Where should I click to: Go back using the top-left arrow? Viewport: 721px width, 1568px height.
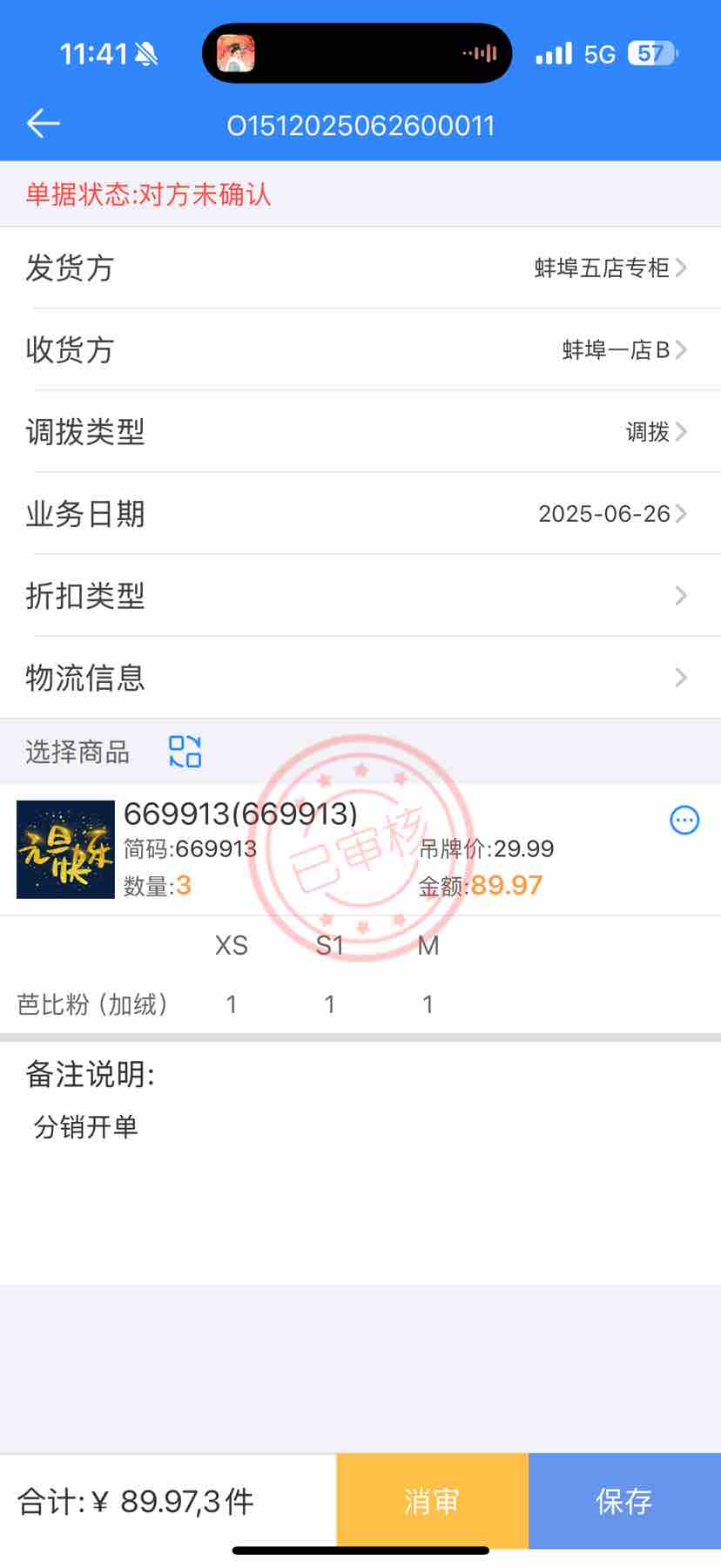coord(43,124)
